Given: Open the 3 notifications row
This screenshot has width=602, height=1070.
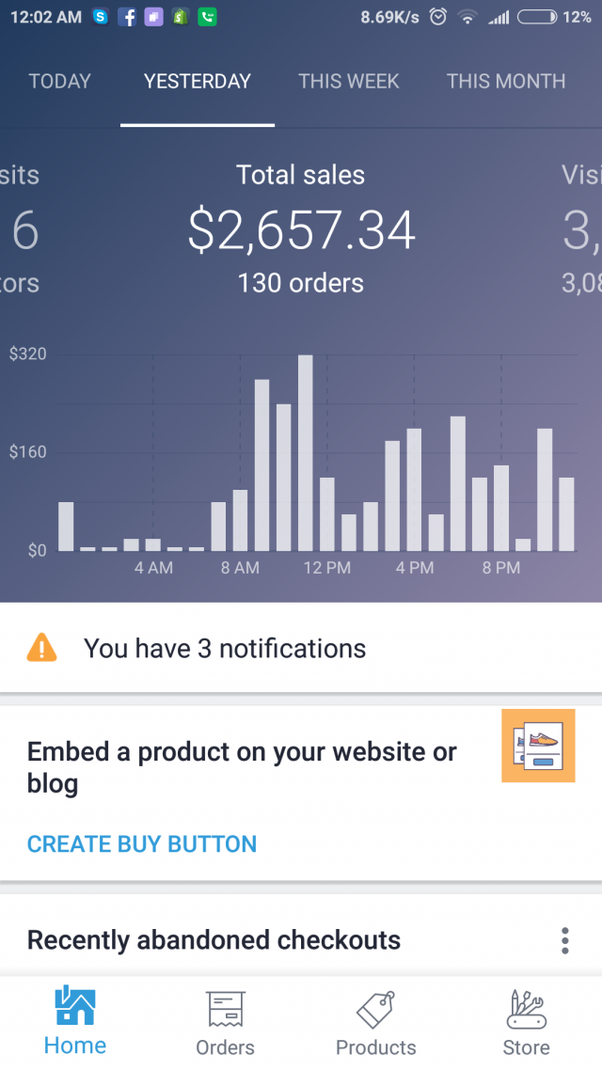Looking at the screenshot, I should tap(301, 648).
